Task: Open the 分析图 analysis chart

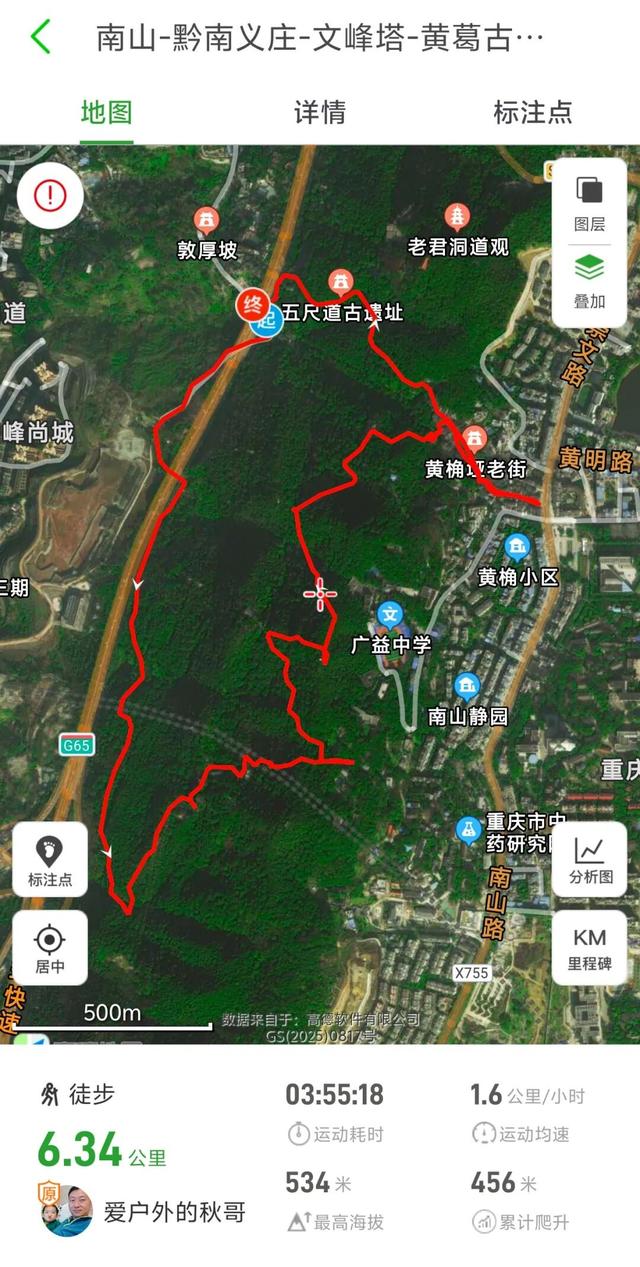Action: (x=589, y=859)
